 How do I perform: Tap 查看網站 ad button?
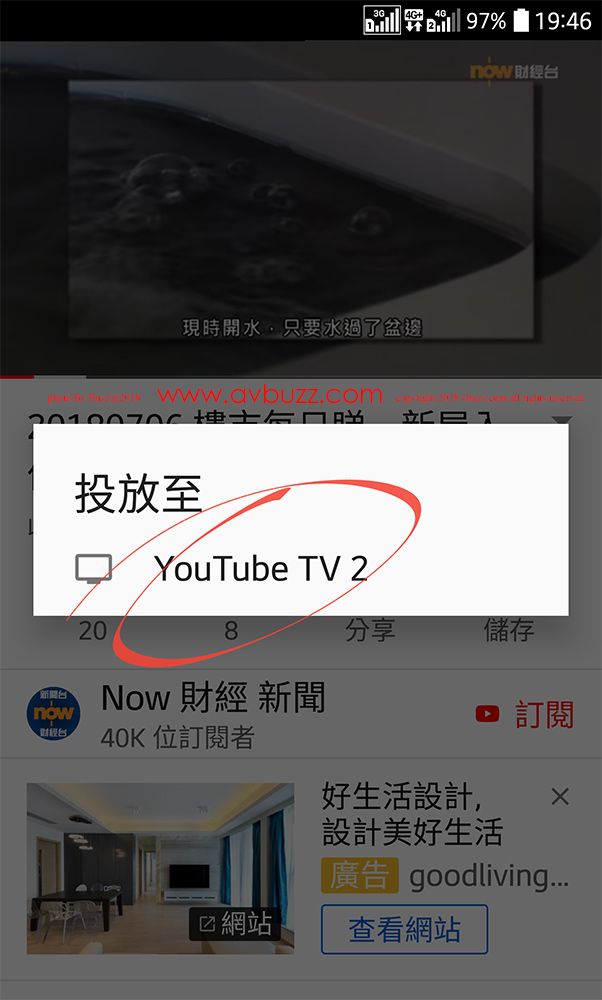pyautogui.click(x=404, y=929)
